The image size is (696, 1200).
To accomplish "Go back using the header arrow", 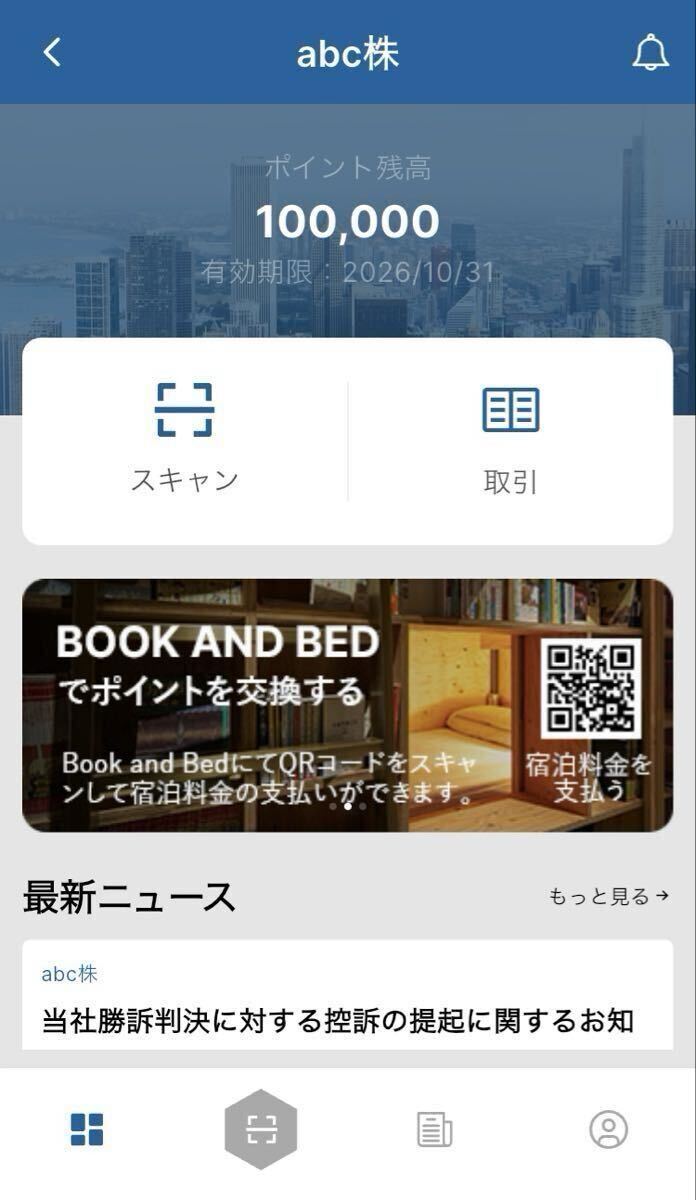I will (x=53, y=52).
